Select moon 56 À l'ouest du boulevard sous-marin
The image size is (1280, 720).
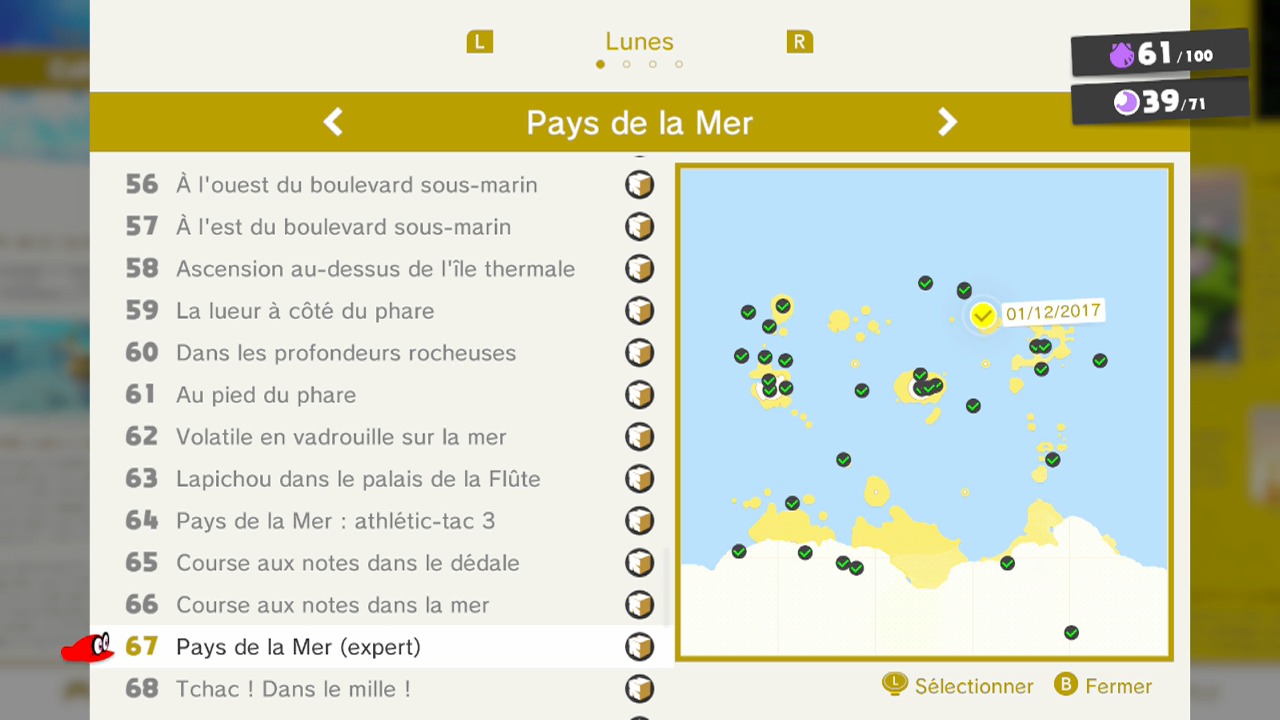point(357,185)
